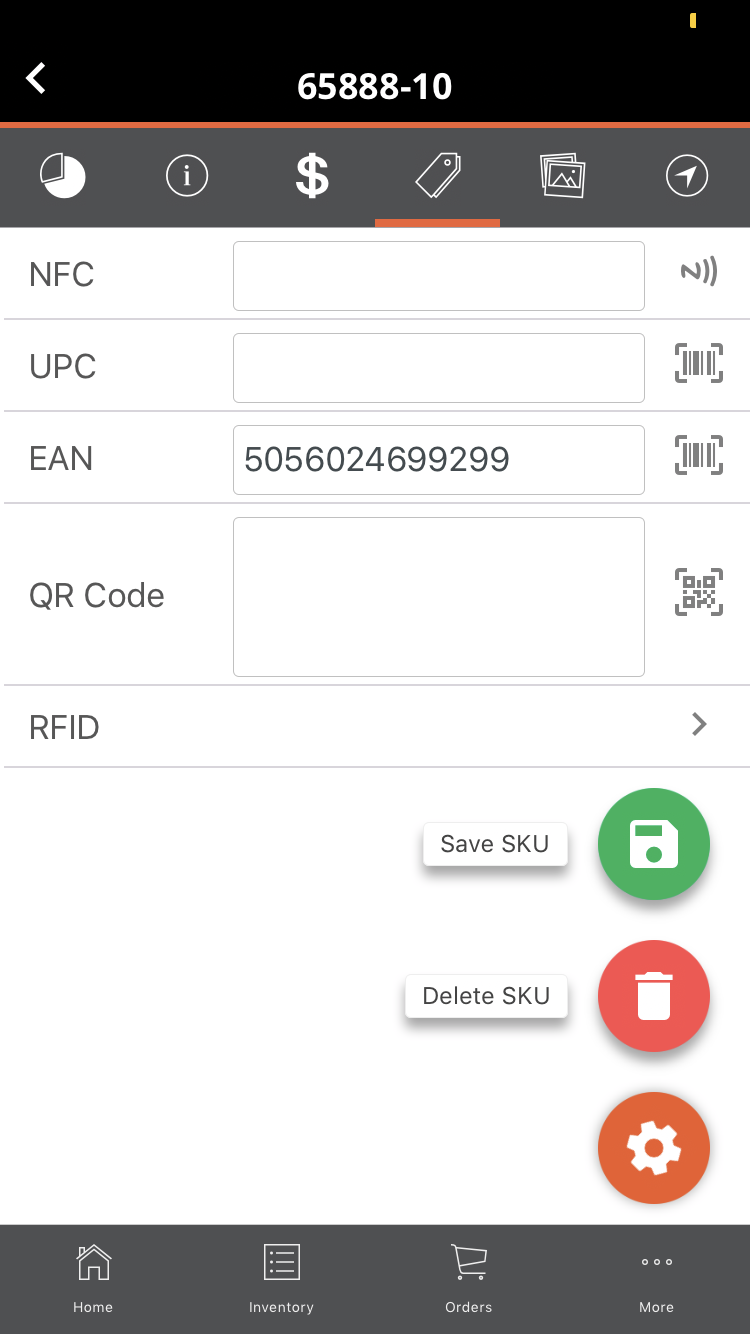Tap the orange gear floating button
The width and height of the screenshot is (750, 1334).
[x=654, y=1148]
